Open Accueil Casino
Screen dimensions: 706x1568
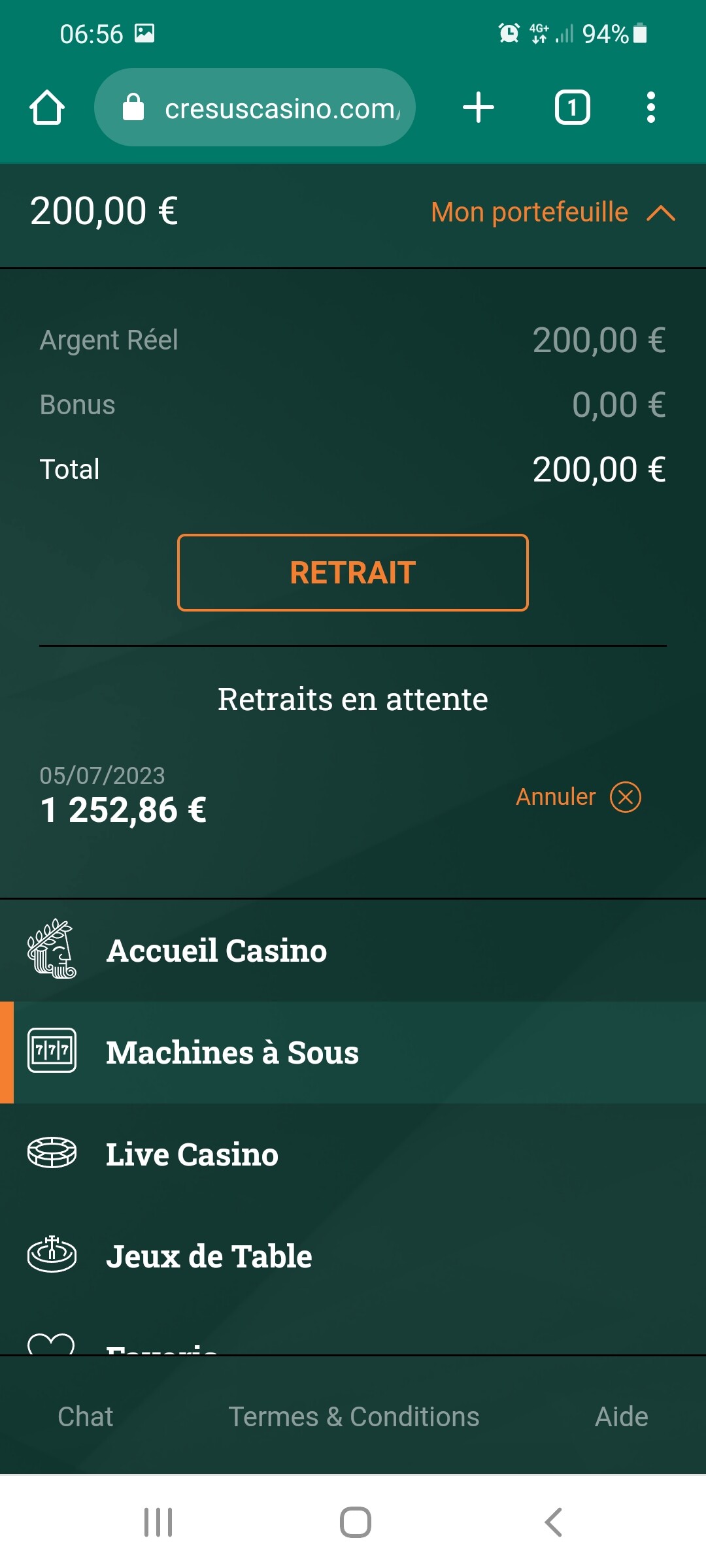353,951
